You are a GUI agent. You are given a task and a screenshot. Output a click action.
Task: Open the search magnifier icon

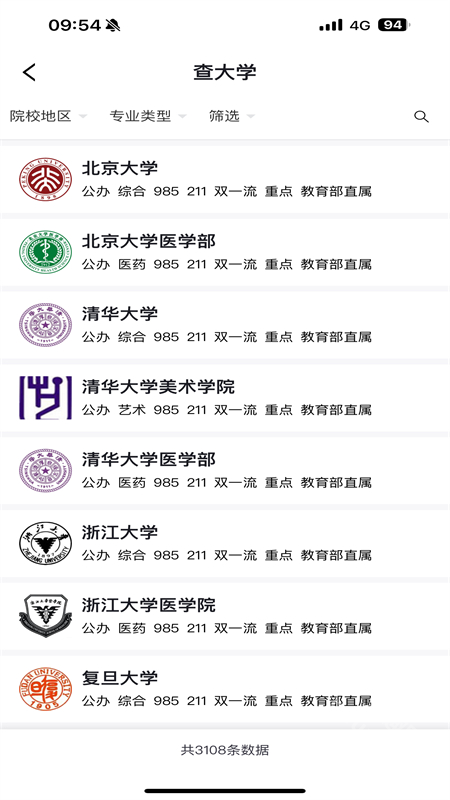click(x=421, y=116)
